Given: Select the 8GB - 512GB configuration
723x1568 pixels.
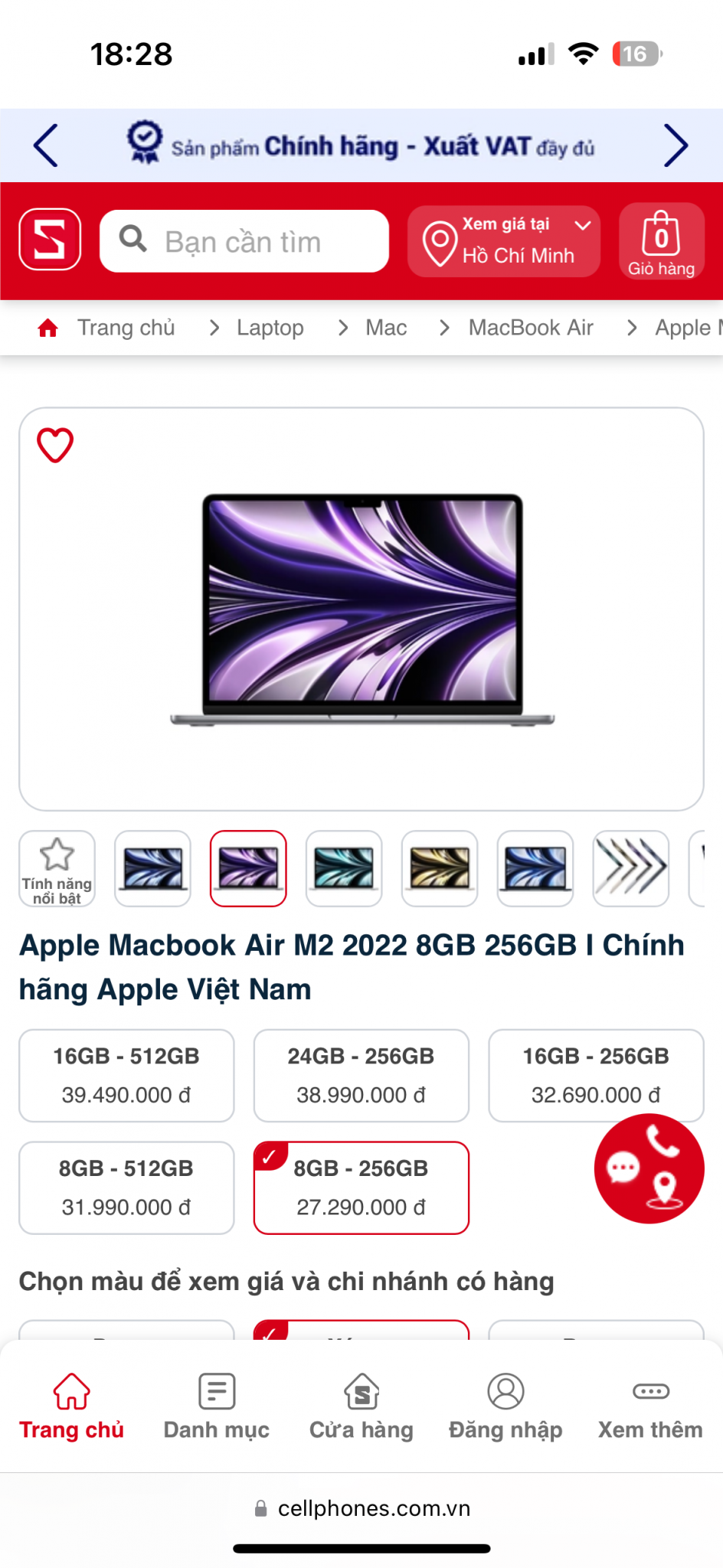Looking at the screenshot, I should 126,1187.
